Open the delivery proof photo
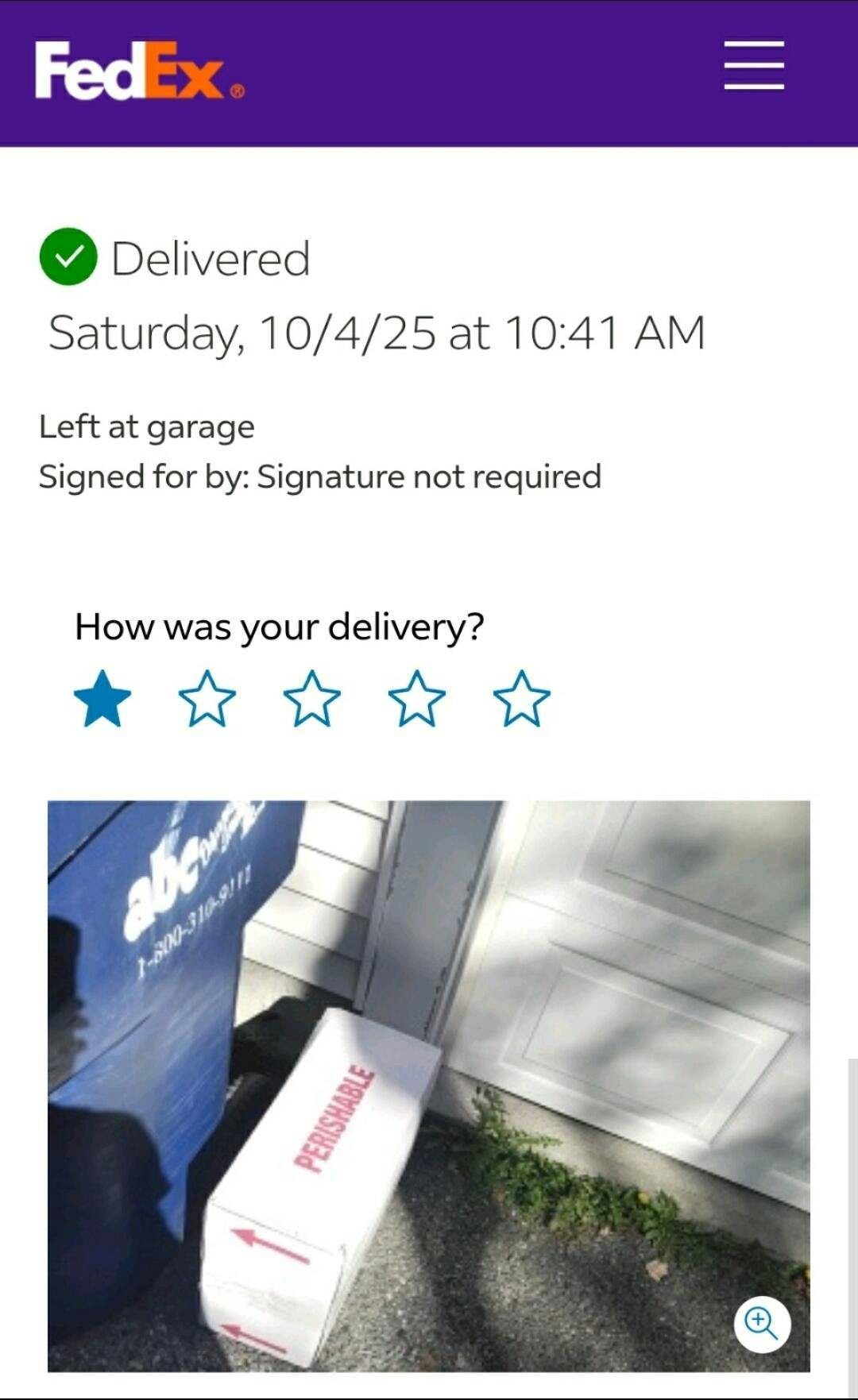The image size is (858, 1400). [x=429, y=1085]
